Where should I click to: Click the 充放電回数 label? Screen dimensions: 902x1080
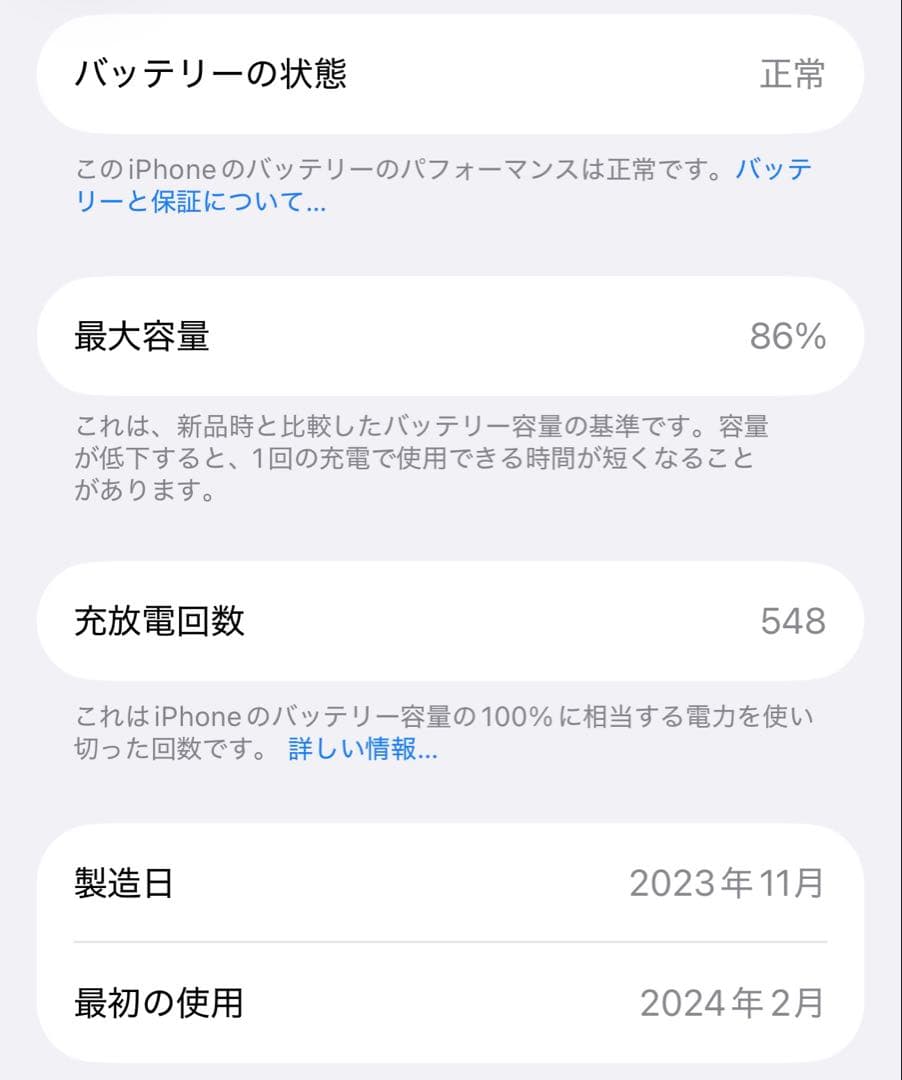pos(160,620)
